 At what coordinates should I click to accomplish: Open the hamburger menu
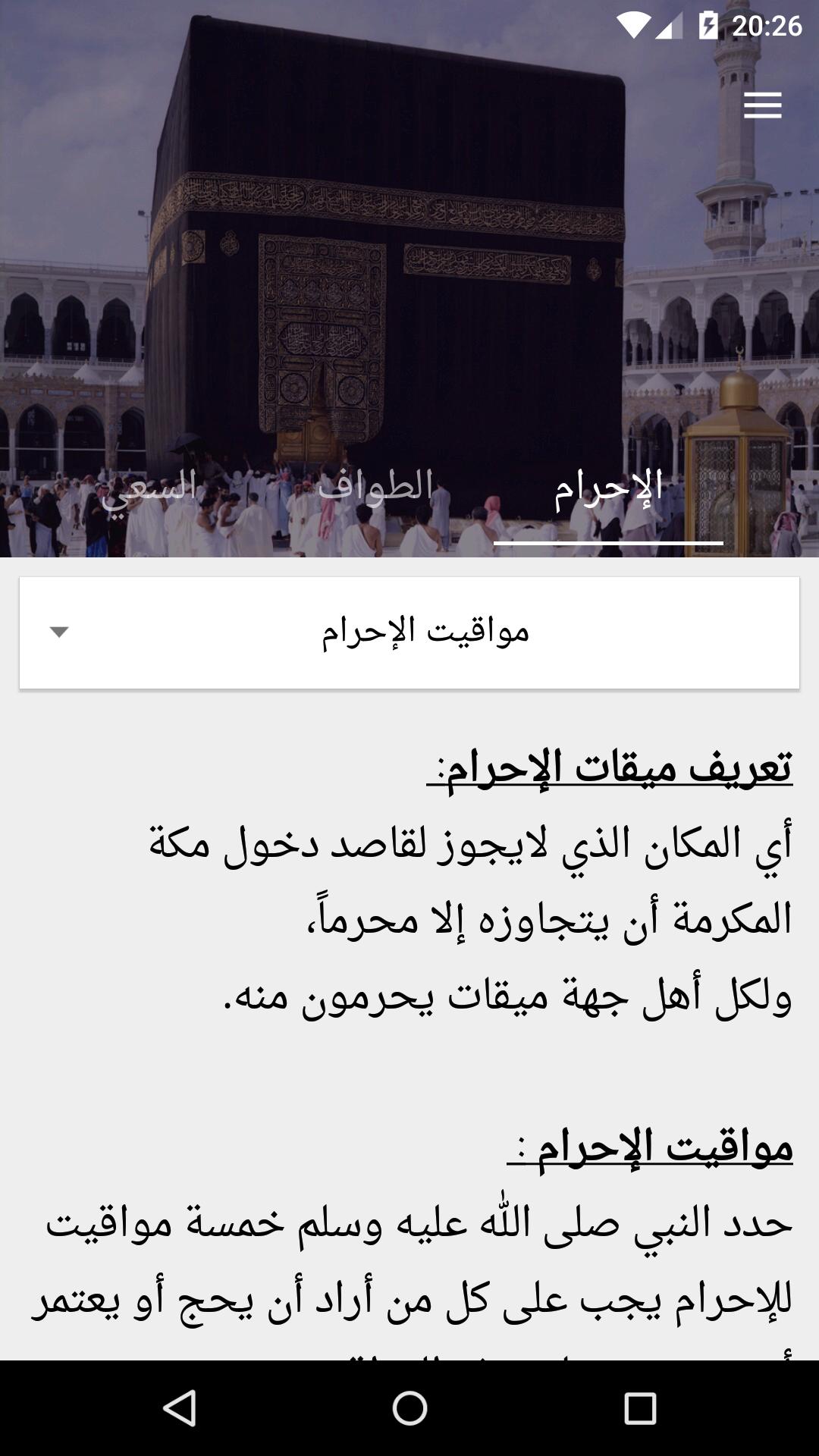point(762,105)
